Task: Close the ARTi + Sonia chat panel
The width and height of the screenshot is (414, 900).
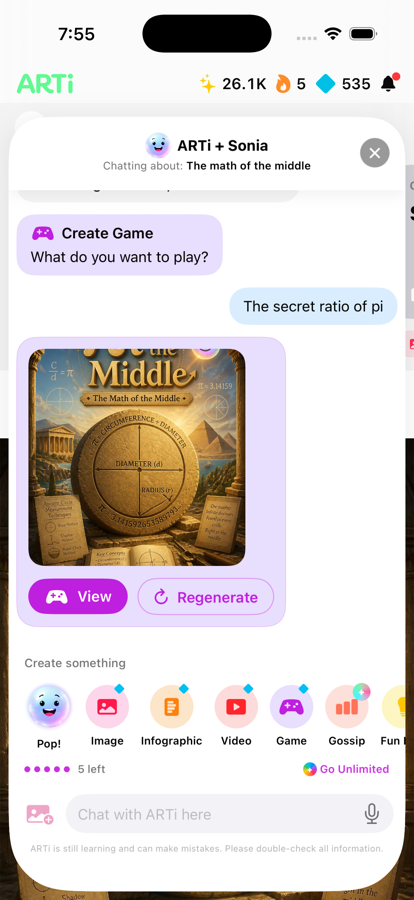Action: click(374, 153)
